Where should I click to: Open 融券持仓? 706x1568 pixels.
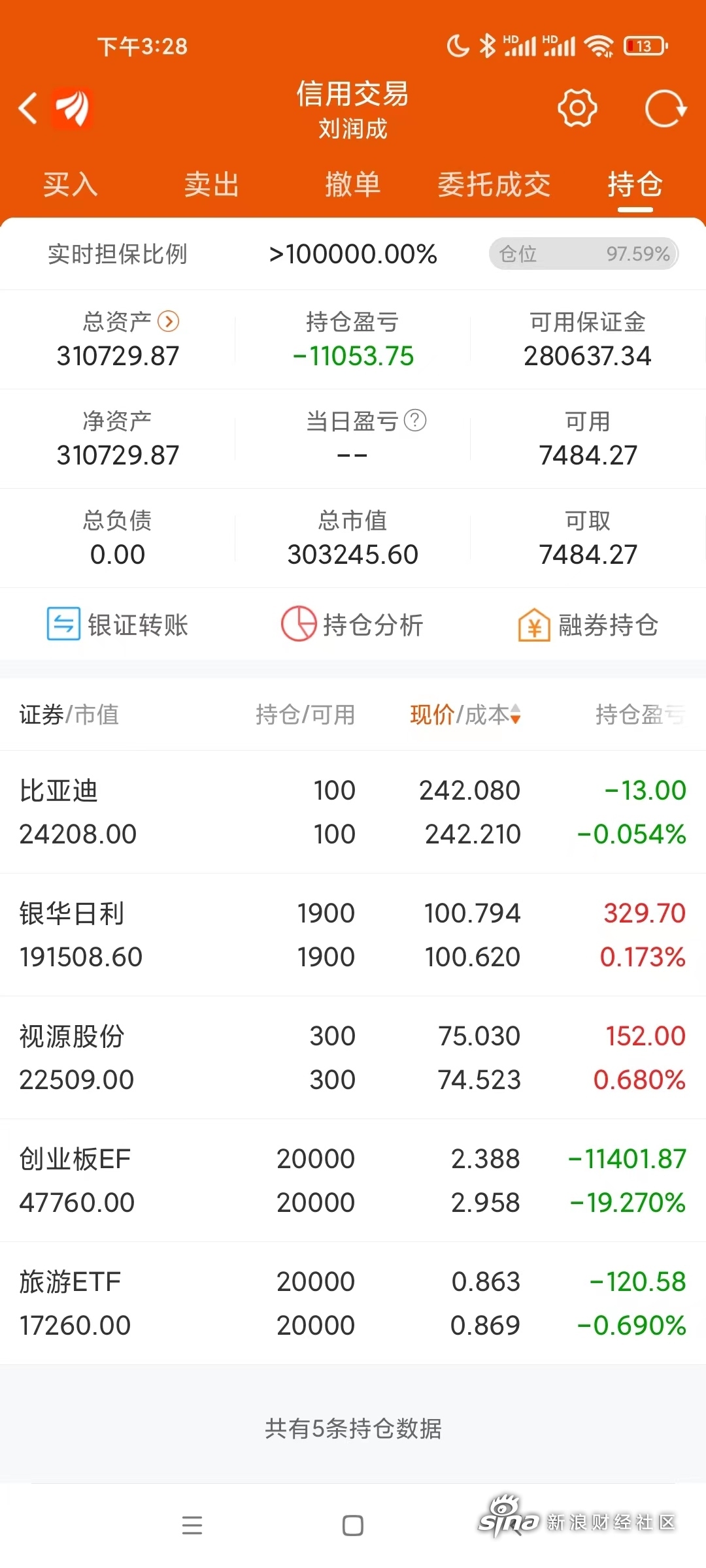point(588,625)
